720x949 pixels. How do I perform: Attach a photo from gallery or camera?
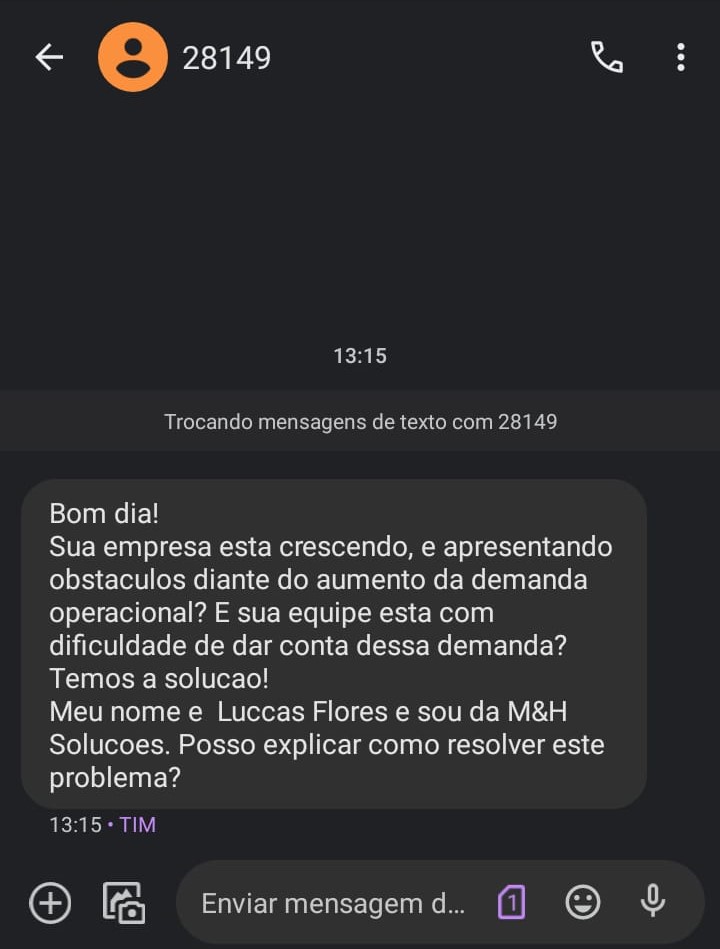124,903
